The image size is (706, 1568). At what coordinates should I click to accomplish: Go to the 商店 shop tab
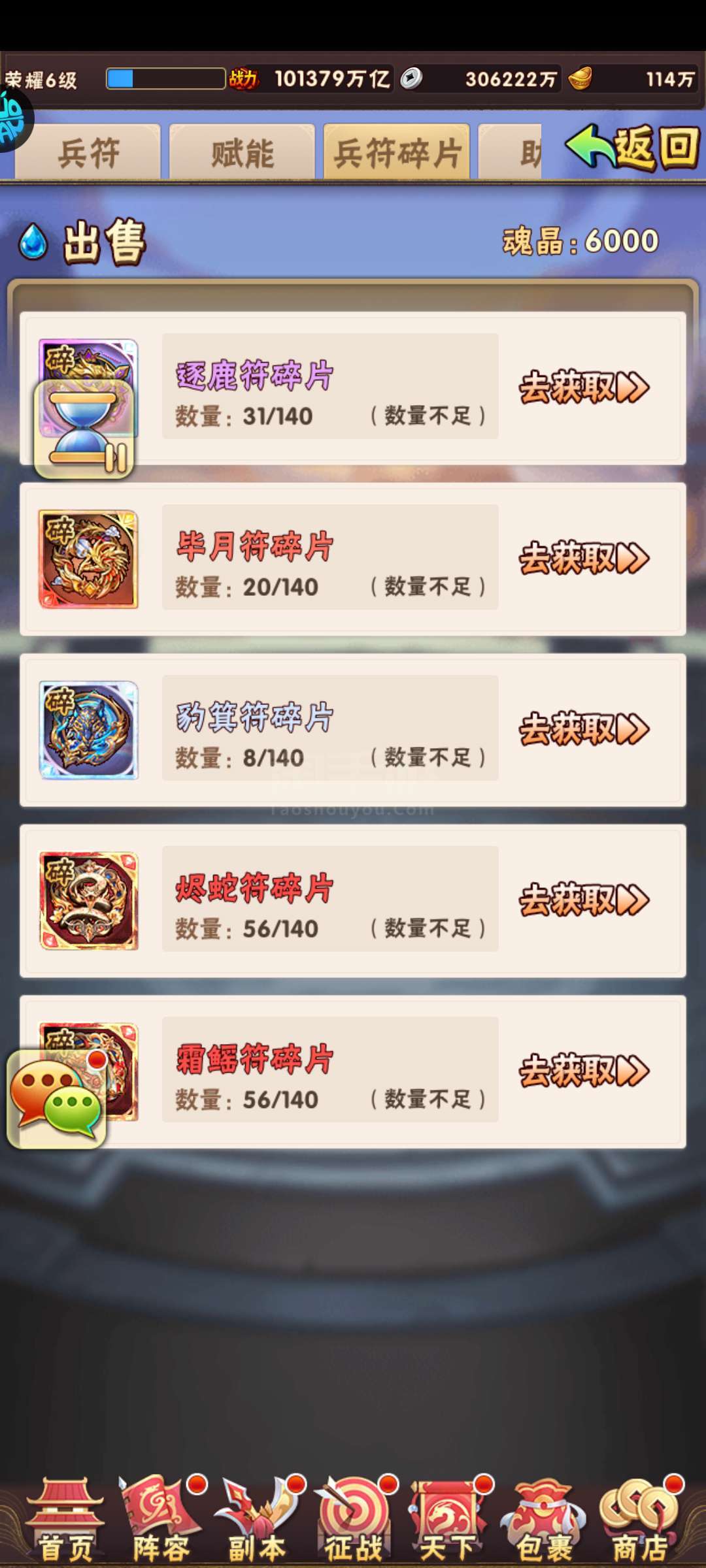(639, 1519)
